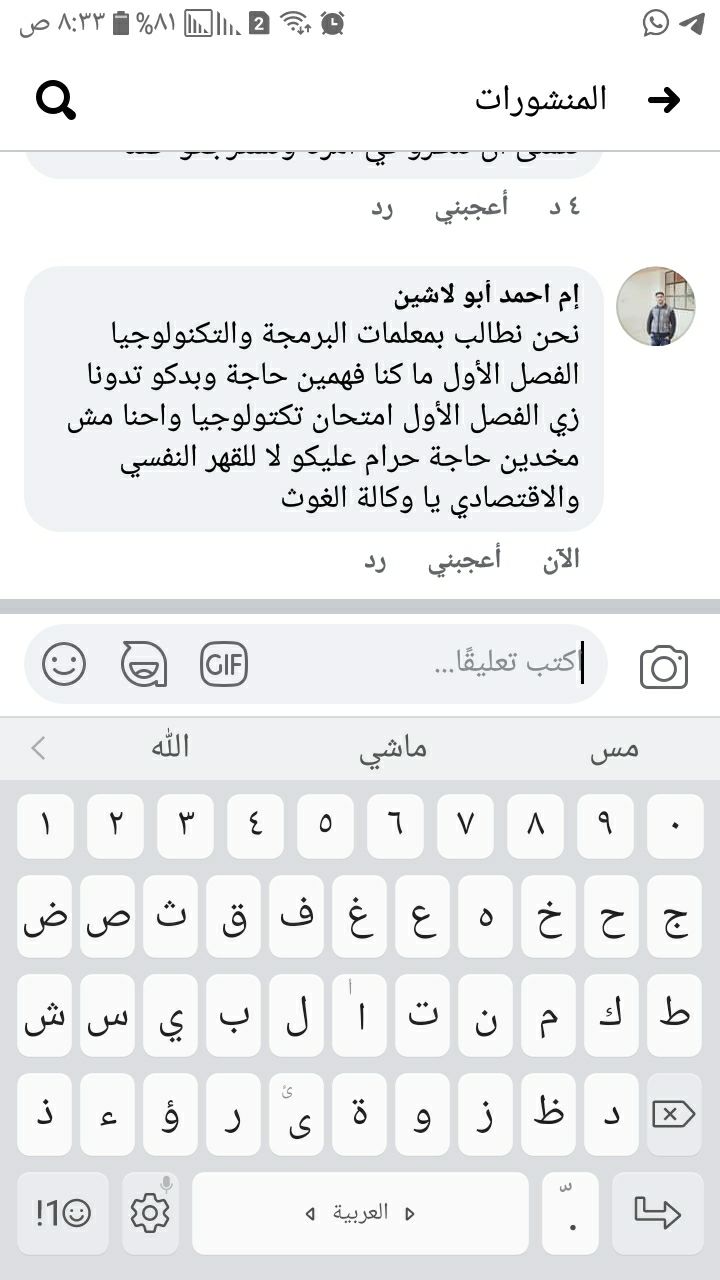720x1280 pixels.
Task: Open the emoji picker in comment box
Action: 64,664
